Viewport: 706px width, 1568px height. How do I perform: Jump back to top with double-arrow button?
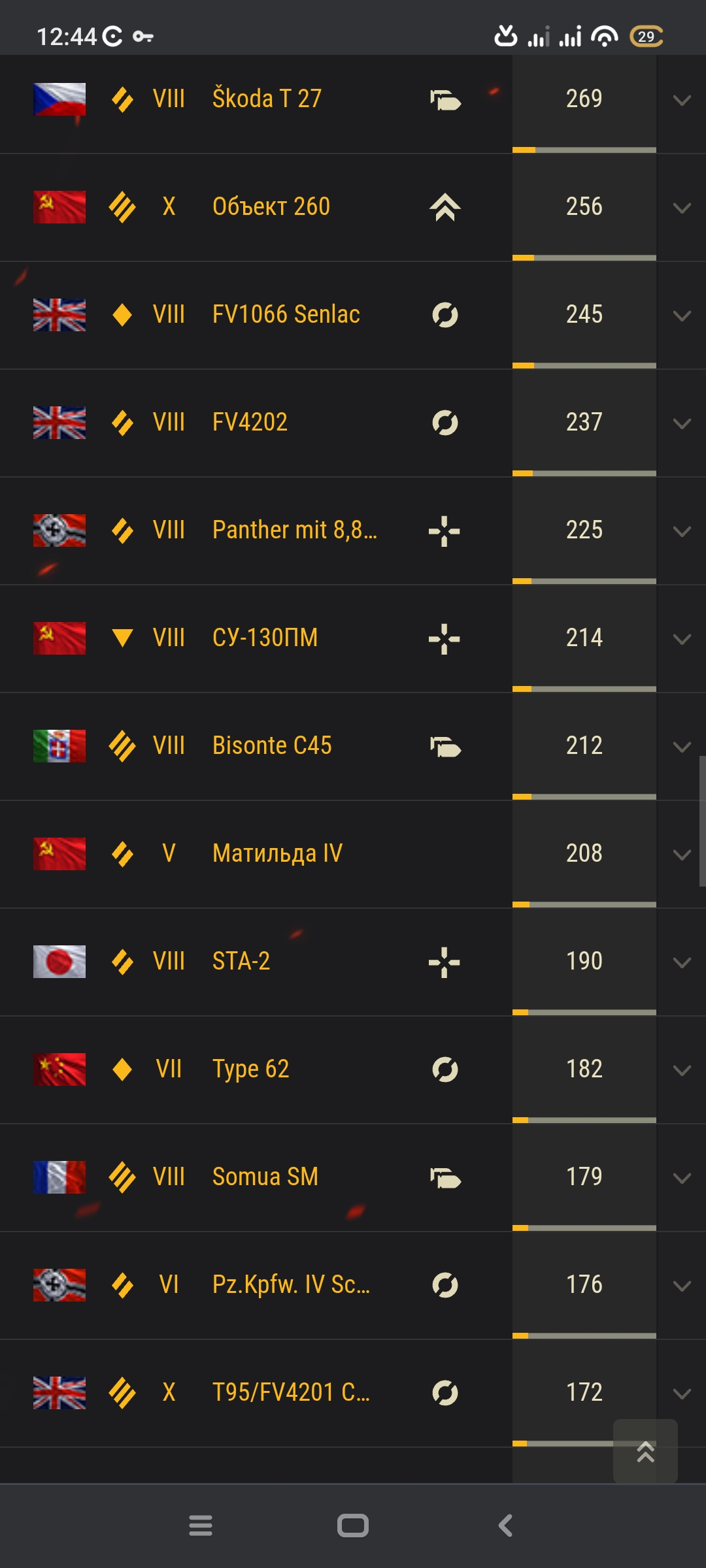point(645,1451)
